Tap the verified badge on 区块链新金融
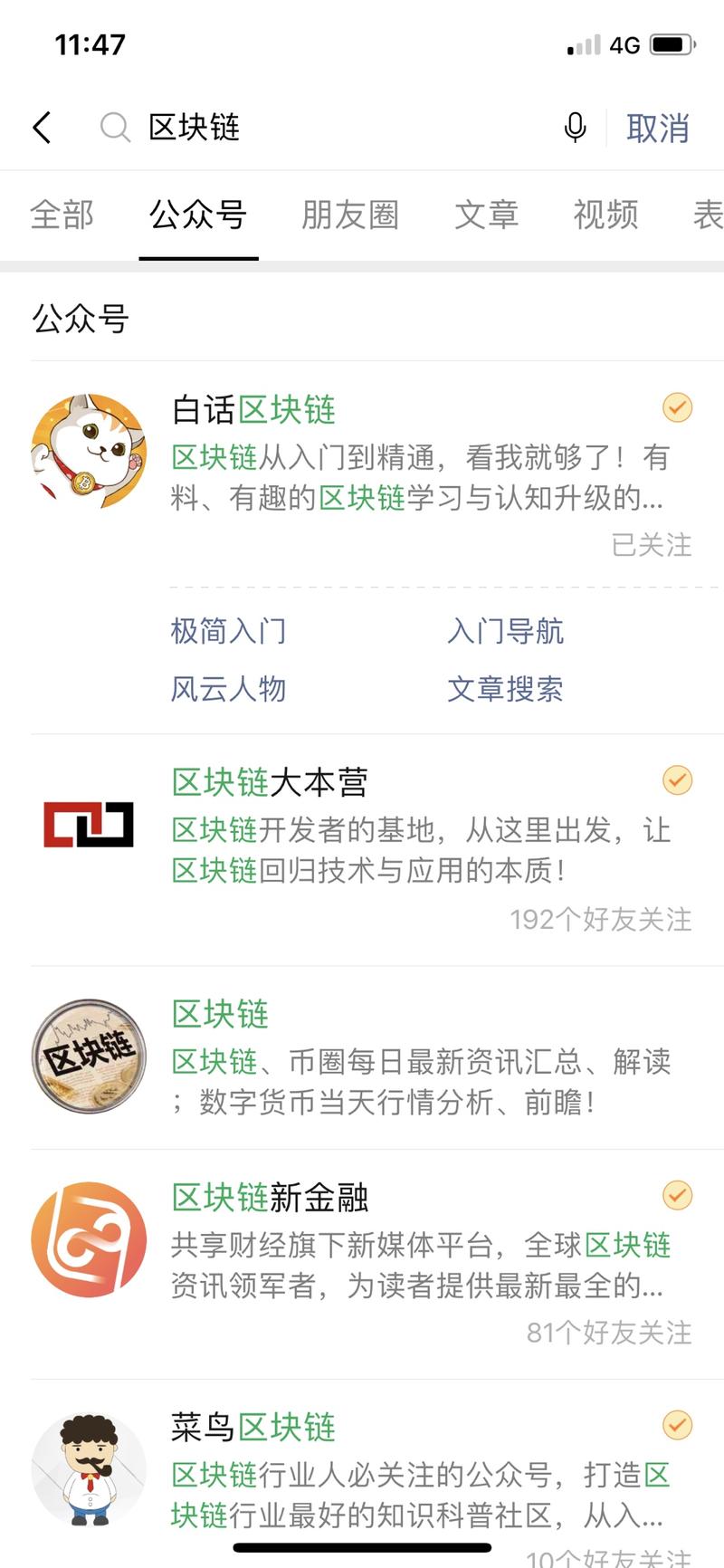This screenshot has width=724, height=1568. pyautogui.click(x=676, y=1195)
